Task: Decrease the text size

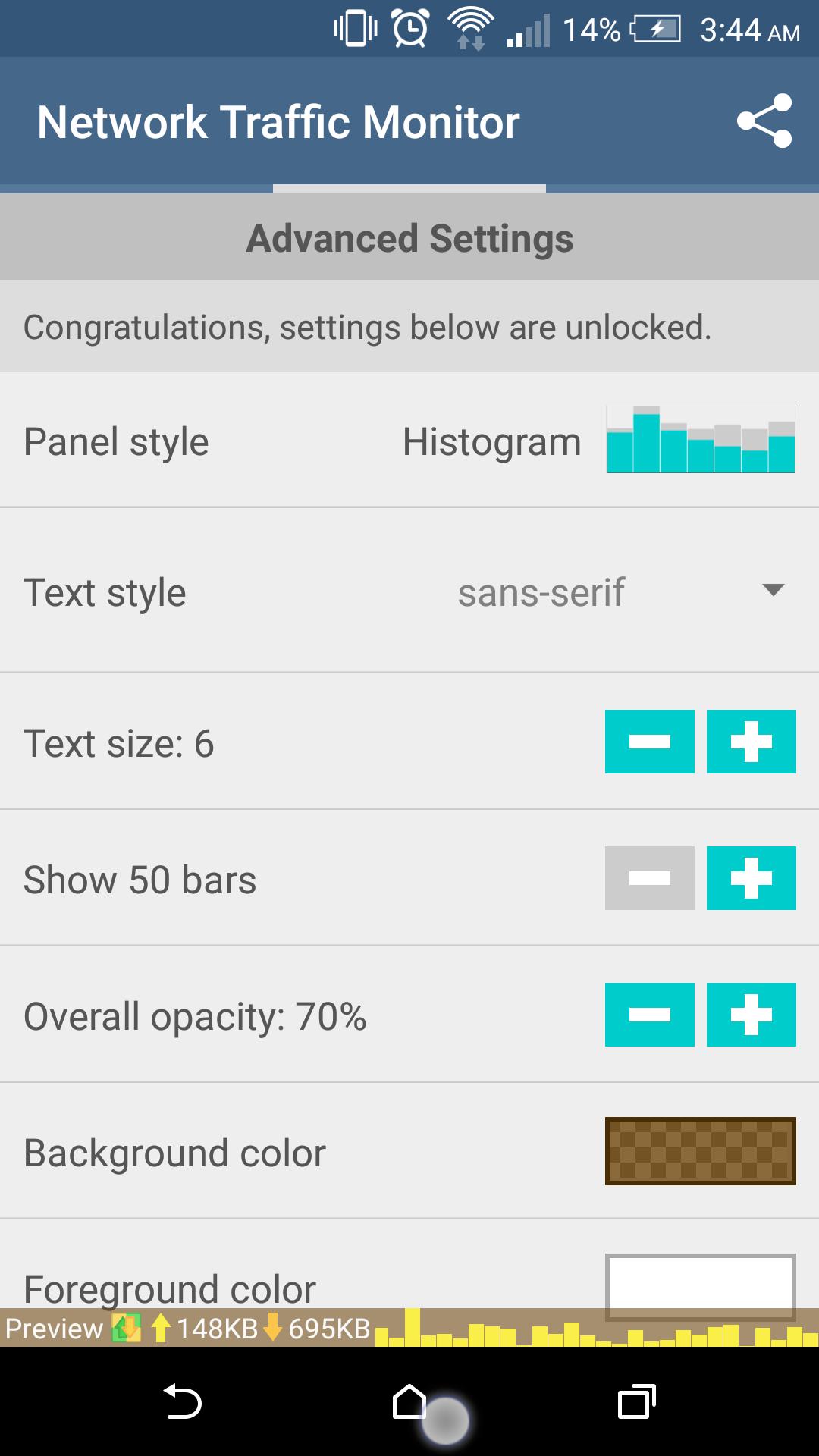Action: pyautogui.click(x=649, y=742)
